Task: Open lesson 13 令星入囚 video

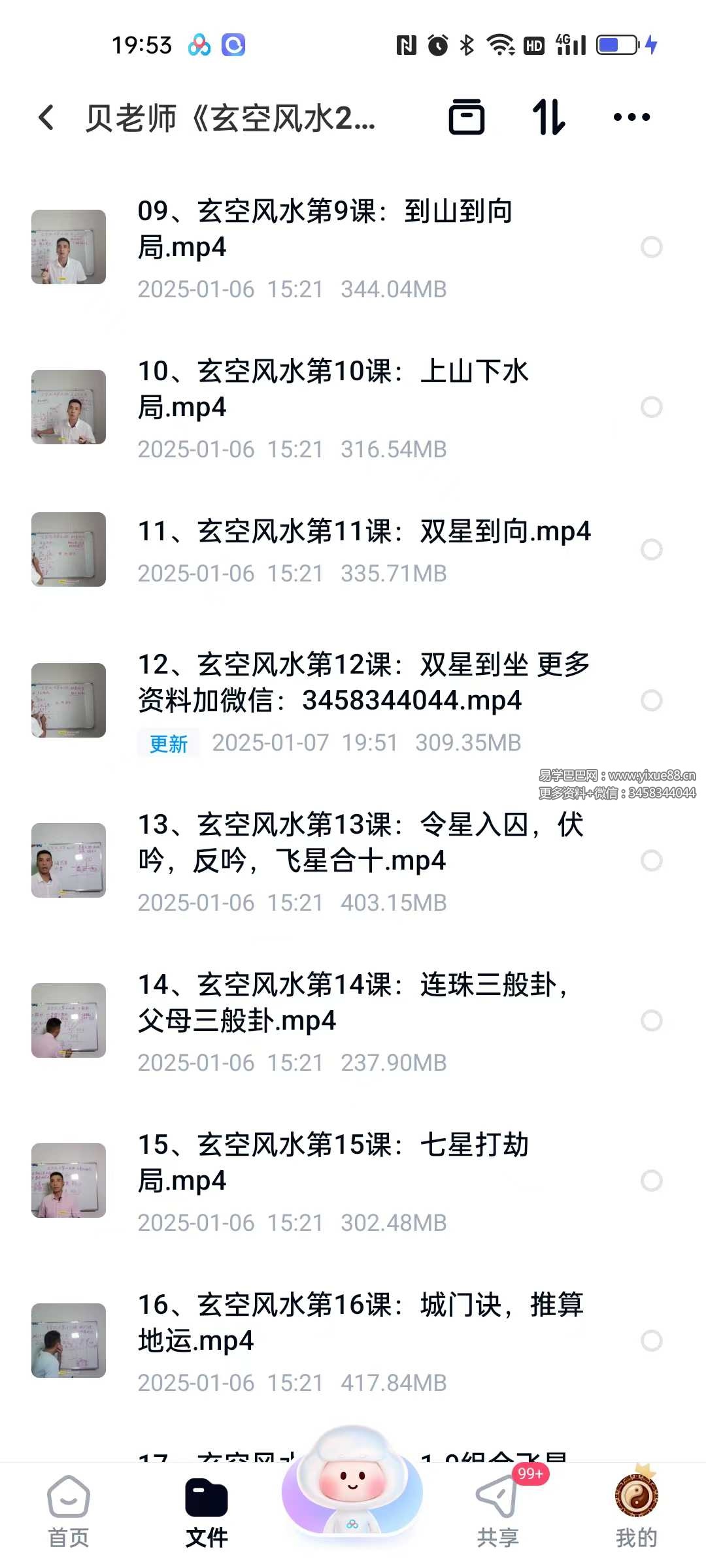Action: [360, 843]
